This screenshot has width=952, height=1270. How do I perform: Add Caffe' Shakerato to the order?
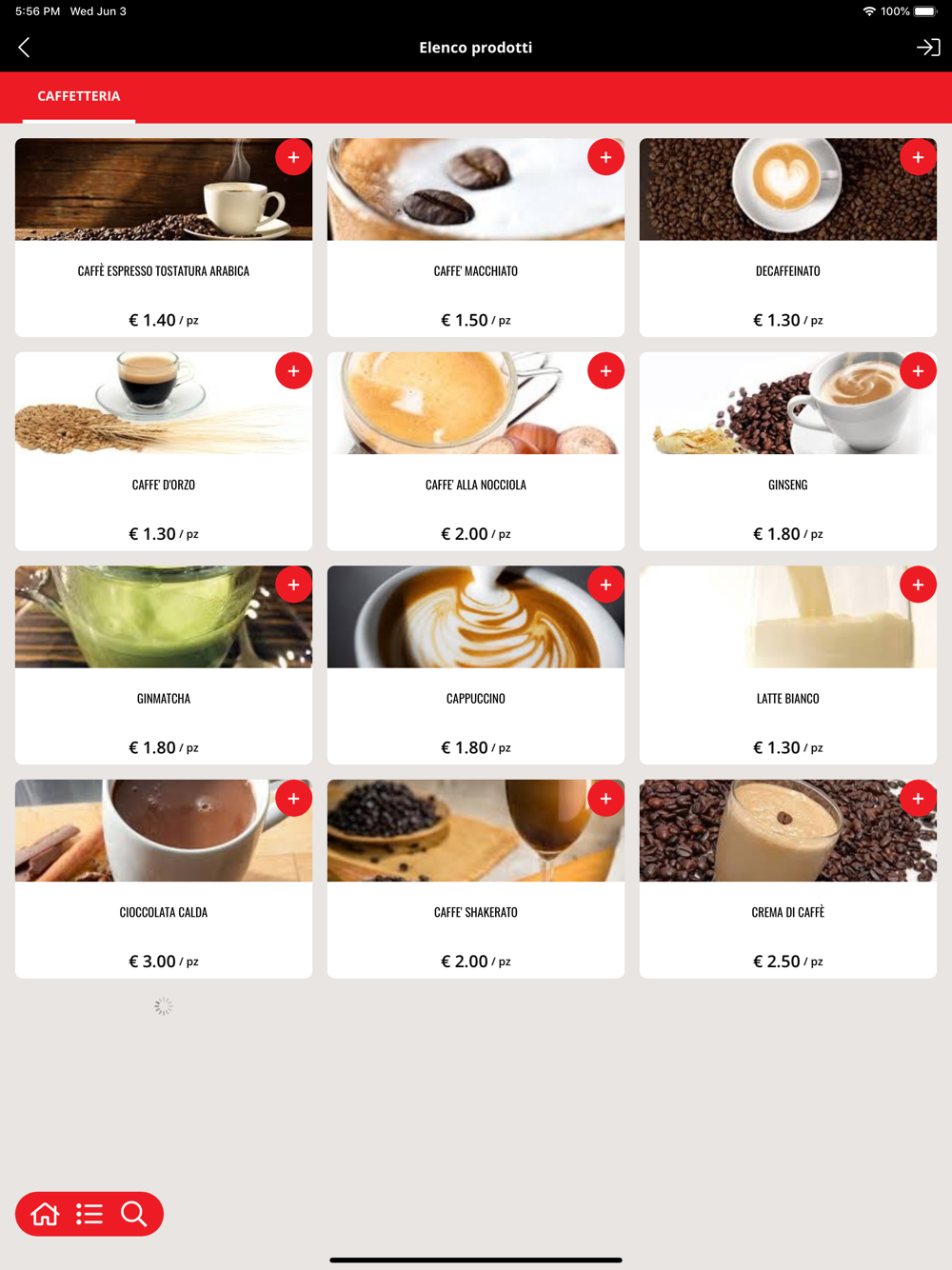click(x=605, y=799)
